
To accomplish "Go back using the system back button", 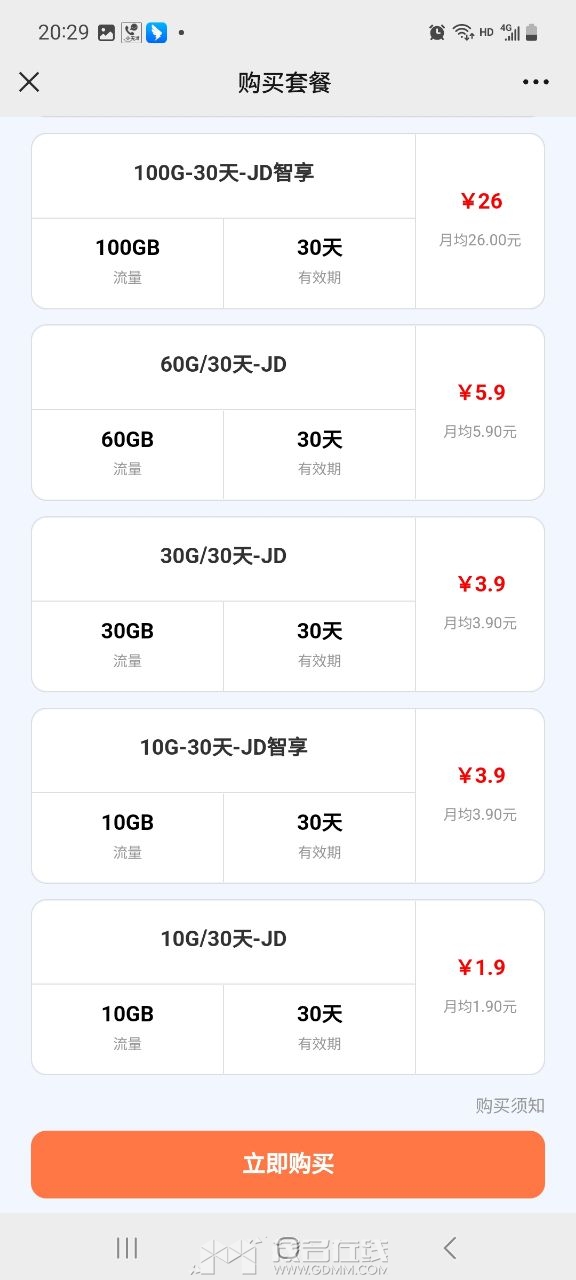I will [x=449, y=1247].
